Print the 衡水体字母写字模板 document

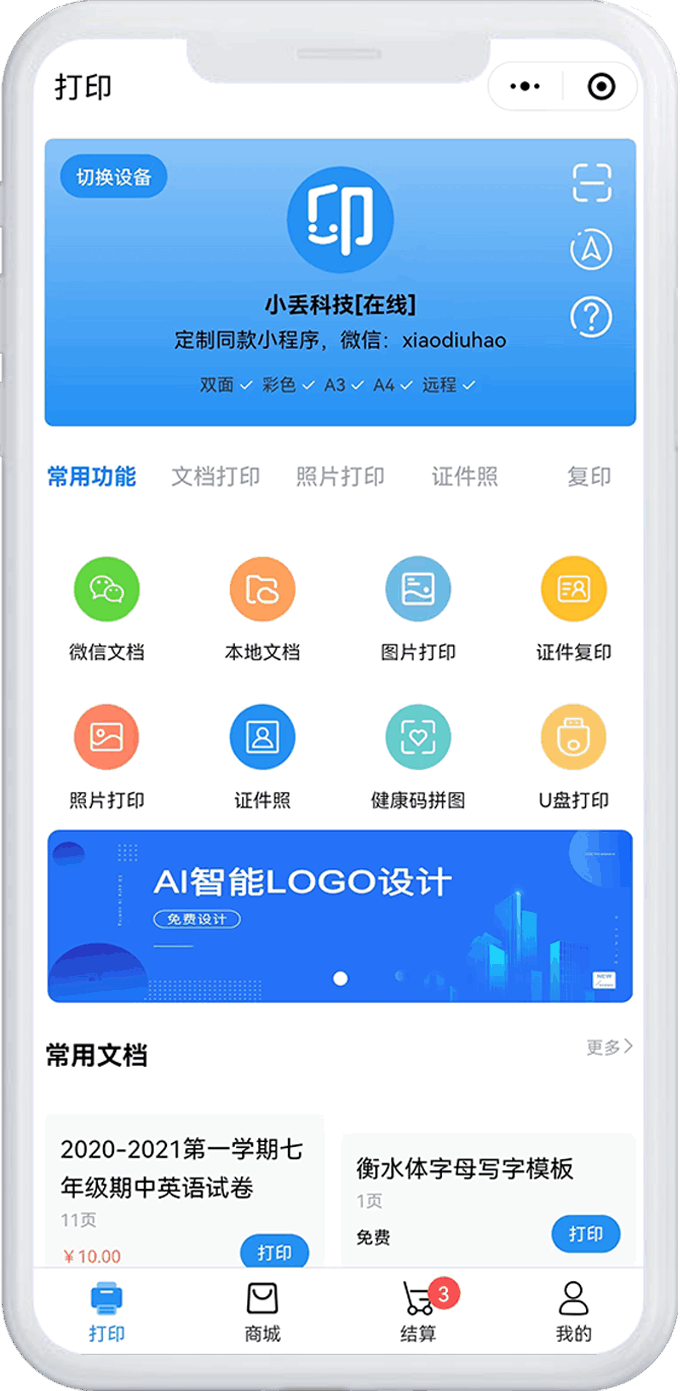pyautogui.click(x=586, y=1234)
